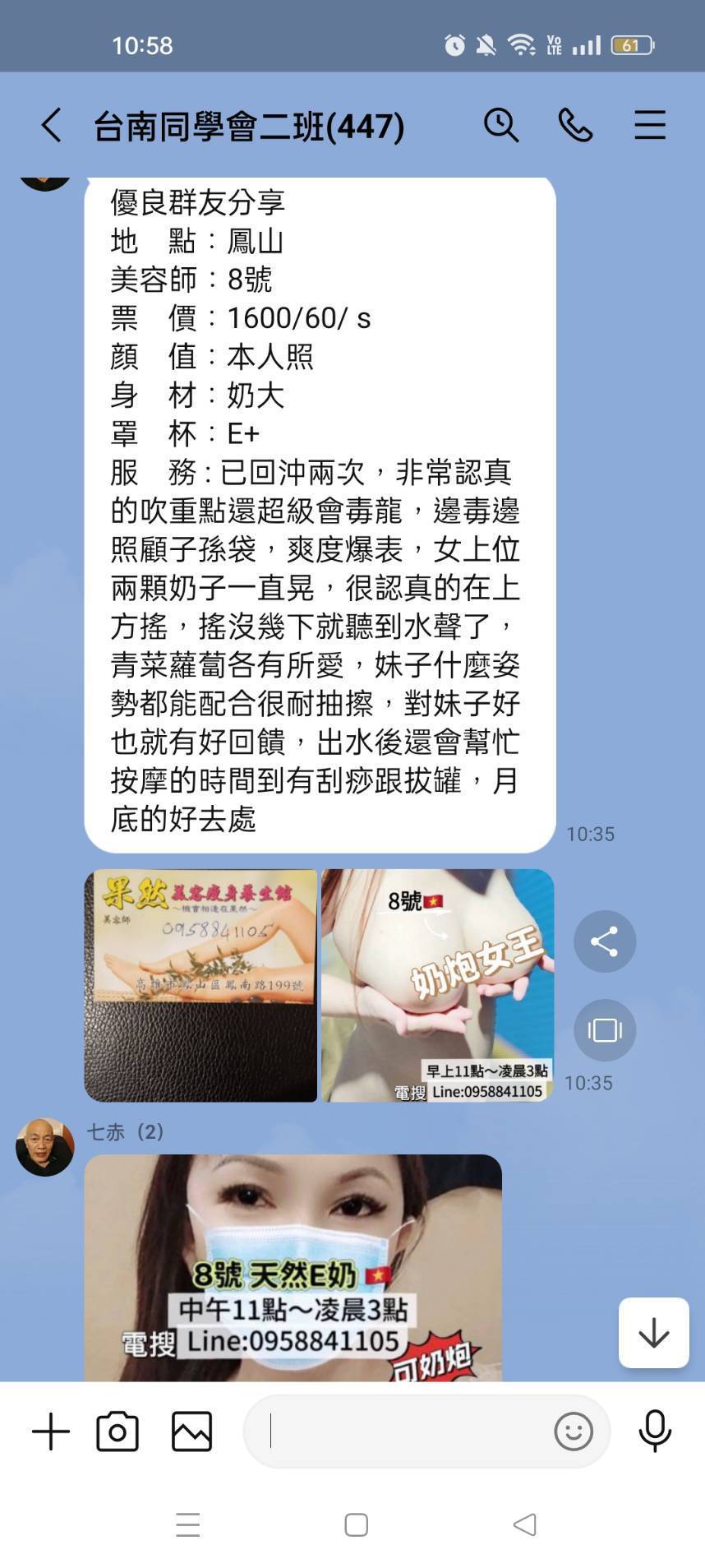This screenshot has height=1568, width=705.
Task: Pick a picture from the gallery
Action: 191,1432
